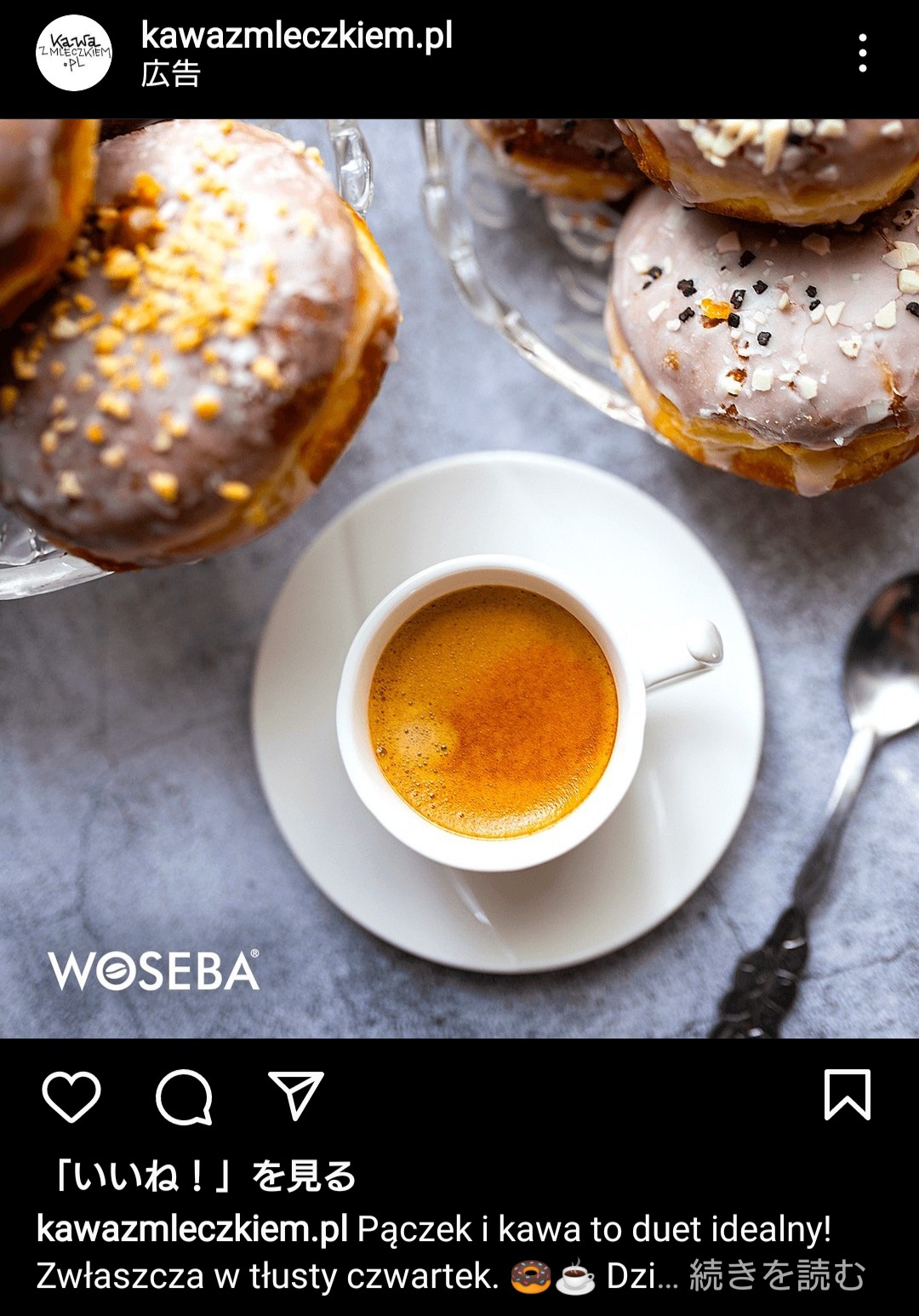Open the sponsored coffee and donuts photo
The image size is (919, 1316).
[x=459, y=579]
